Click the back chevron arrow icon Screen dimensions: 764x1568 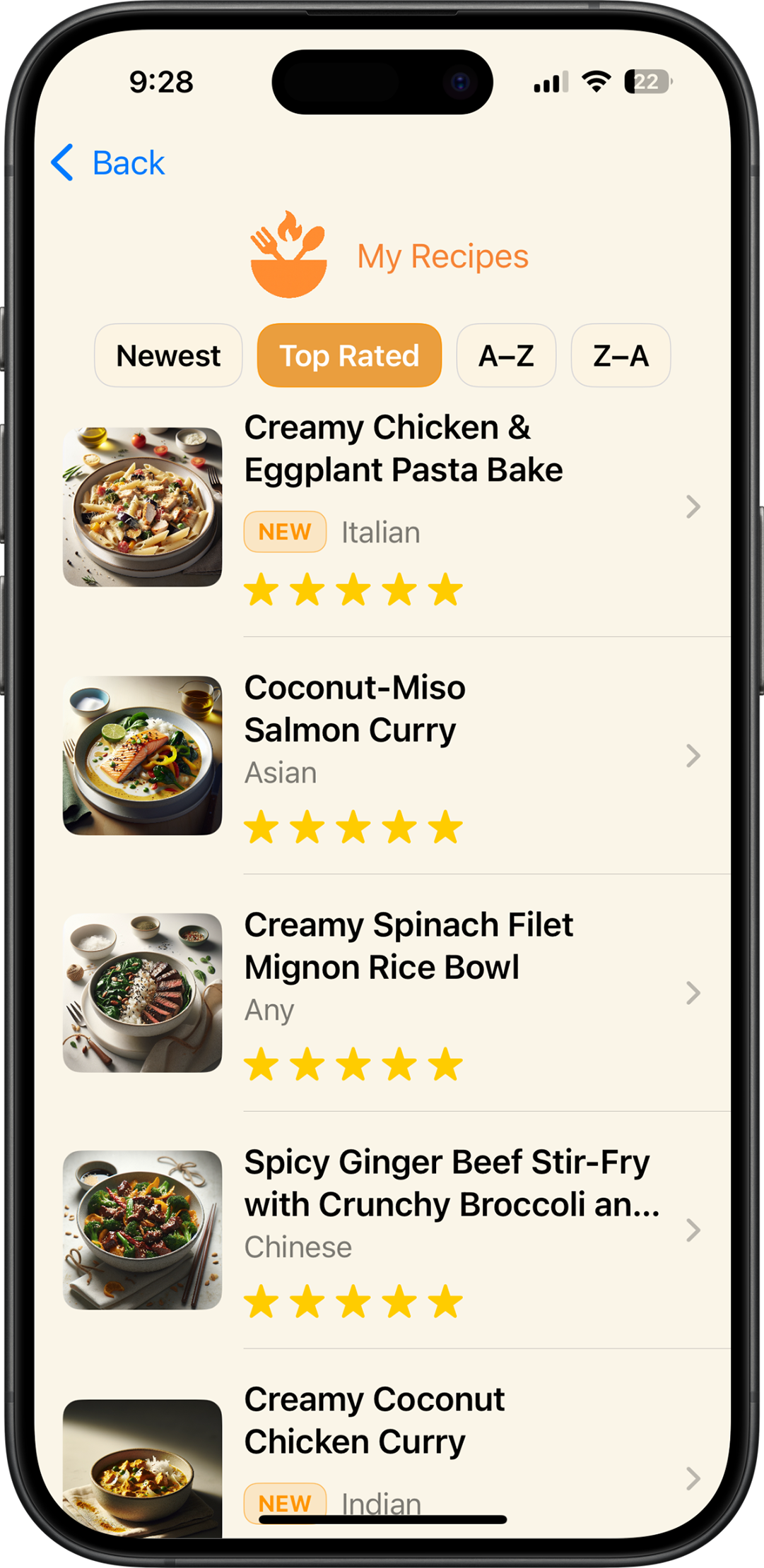coord(63,163)
